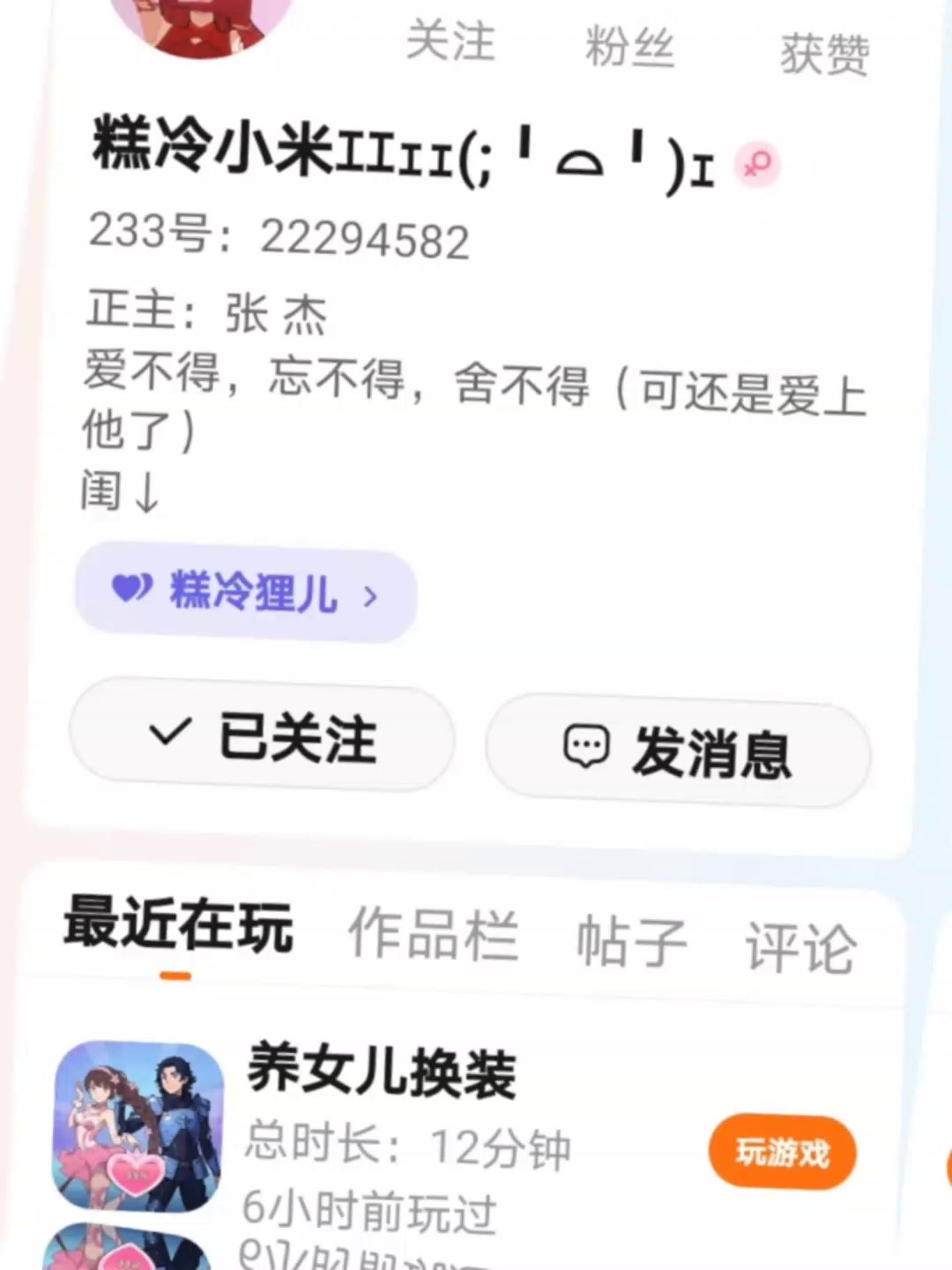
Task: Switch to the 作品栏 tab
Action: [433, 934]
